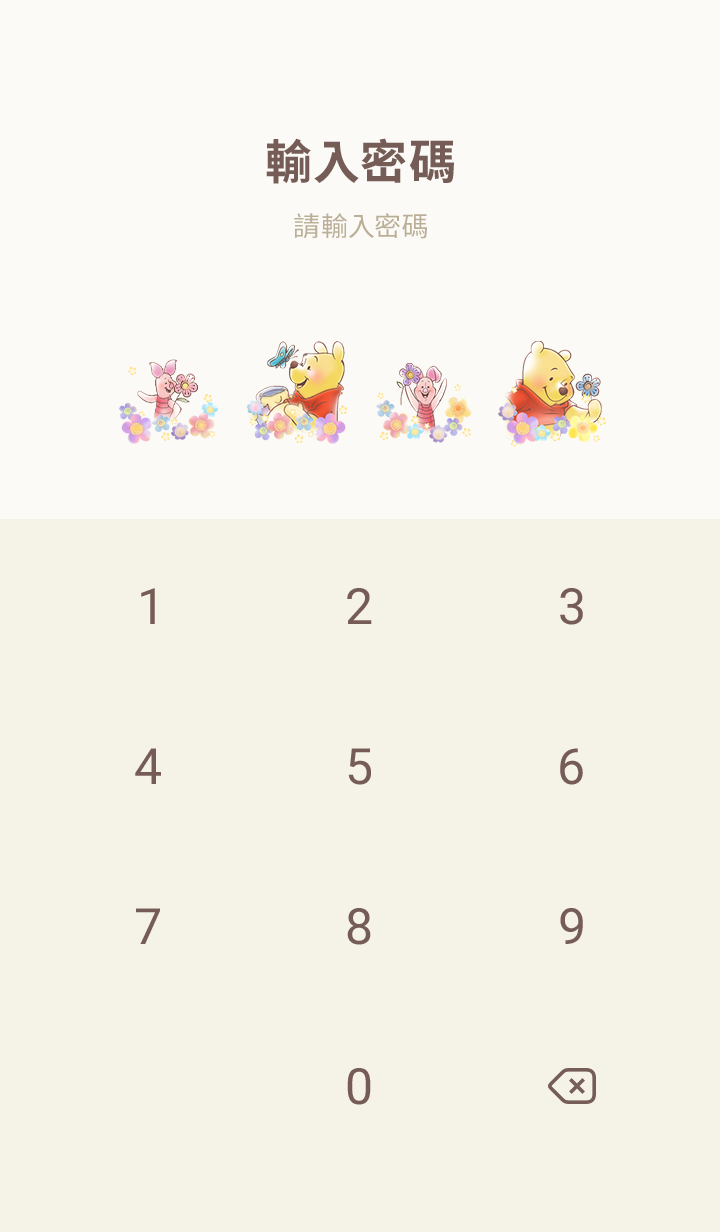Delete the last entered digit

[x=572, y=1086]
